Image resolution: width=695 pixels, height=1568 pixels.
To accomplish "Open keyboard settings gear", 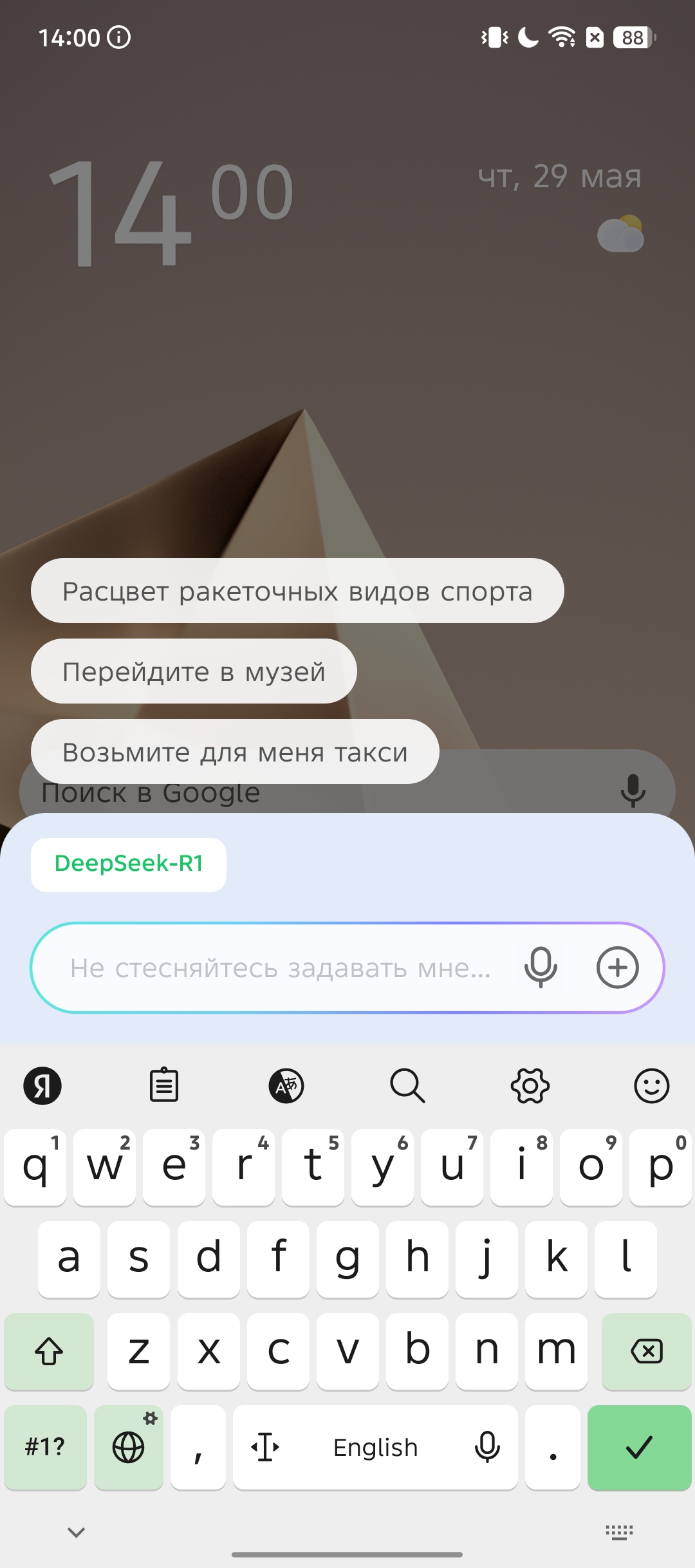I will pyautogui.click(x=530, y=1086).
